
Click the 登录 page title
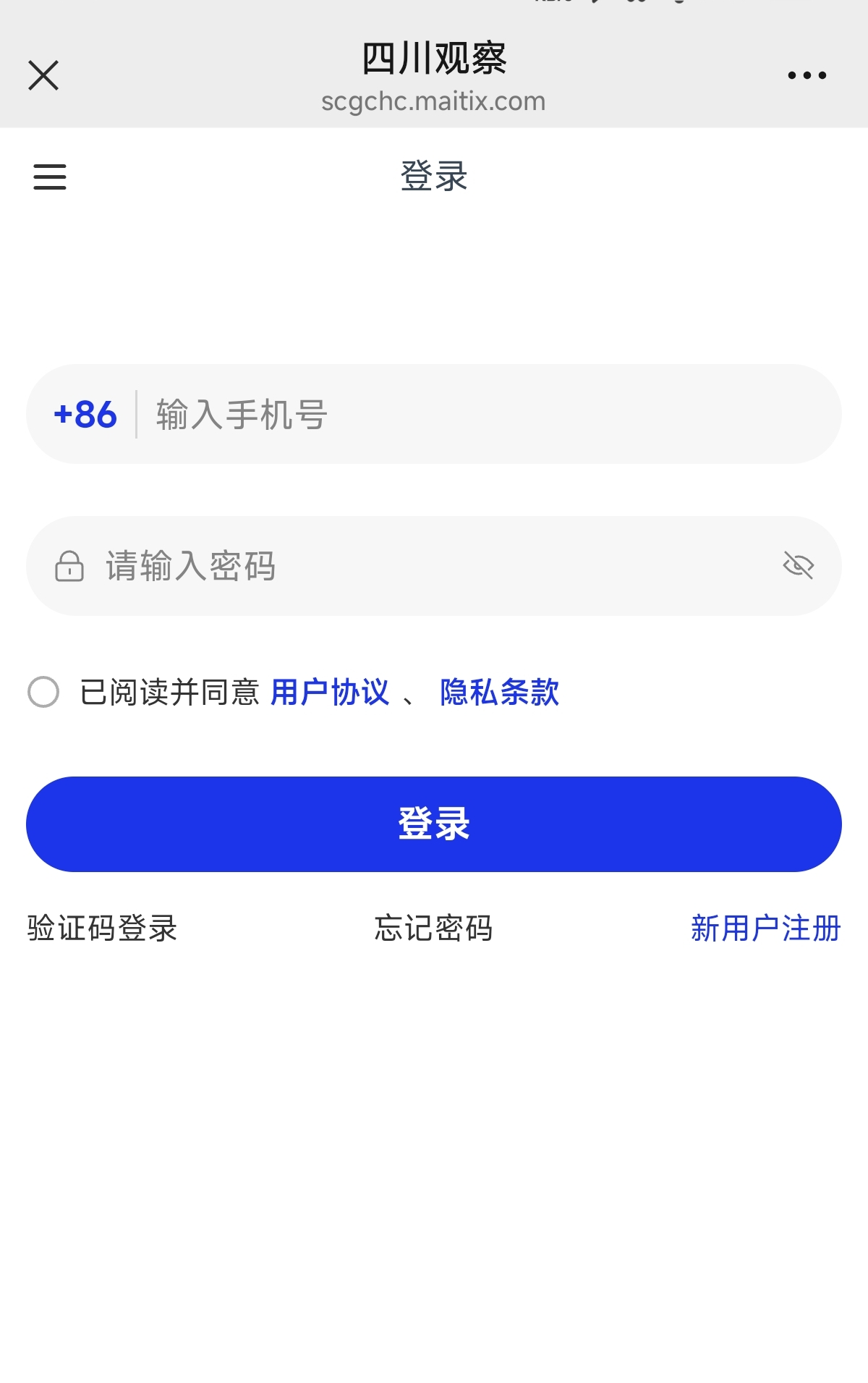pyautogui.click(x=434, y=176)
